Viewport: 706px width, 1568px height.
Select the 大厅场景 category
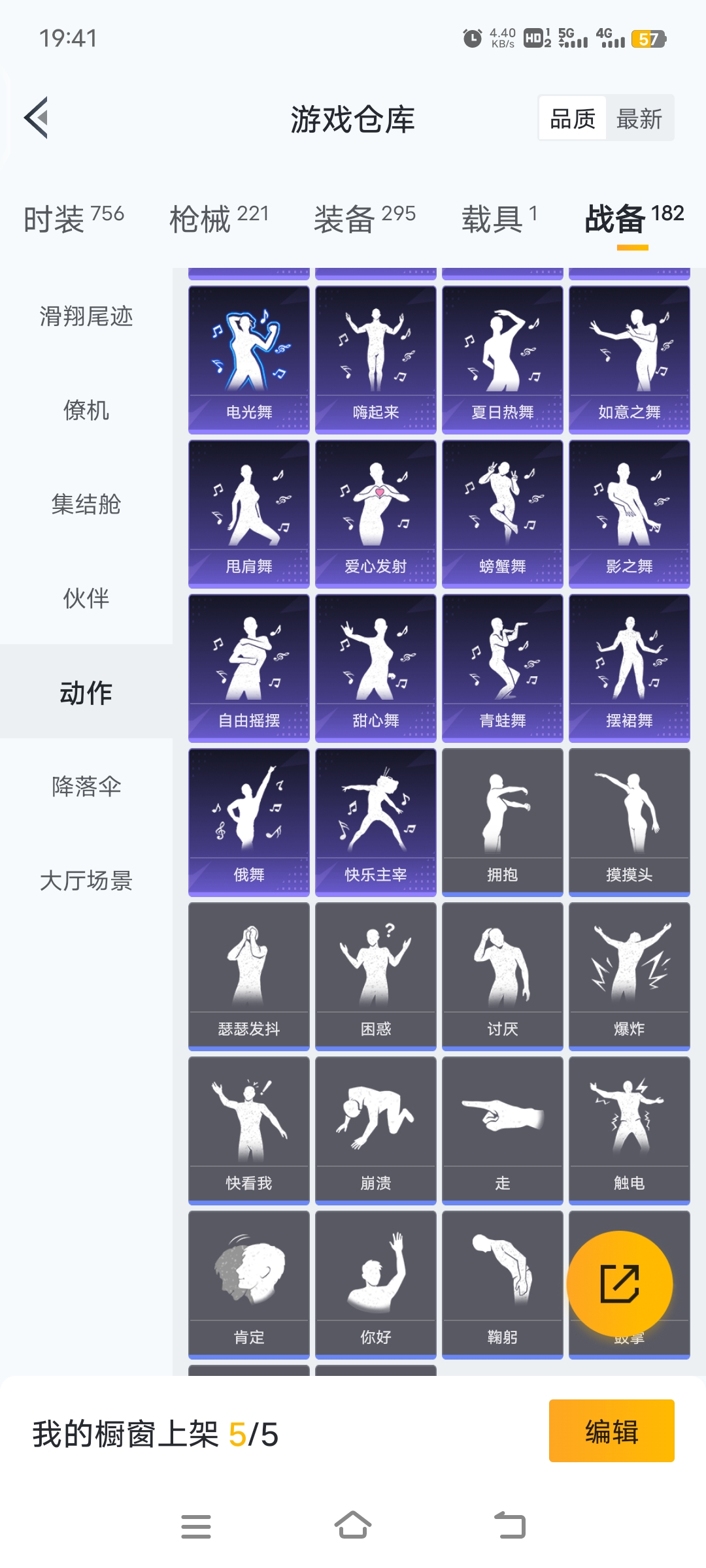(86, 881)
